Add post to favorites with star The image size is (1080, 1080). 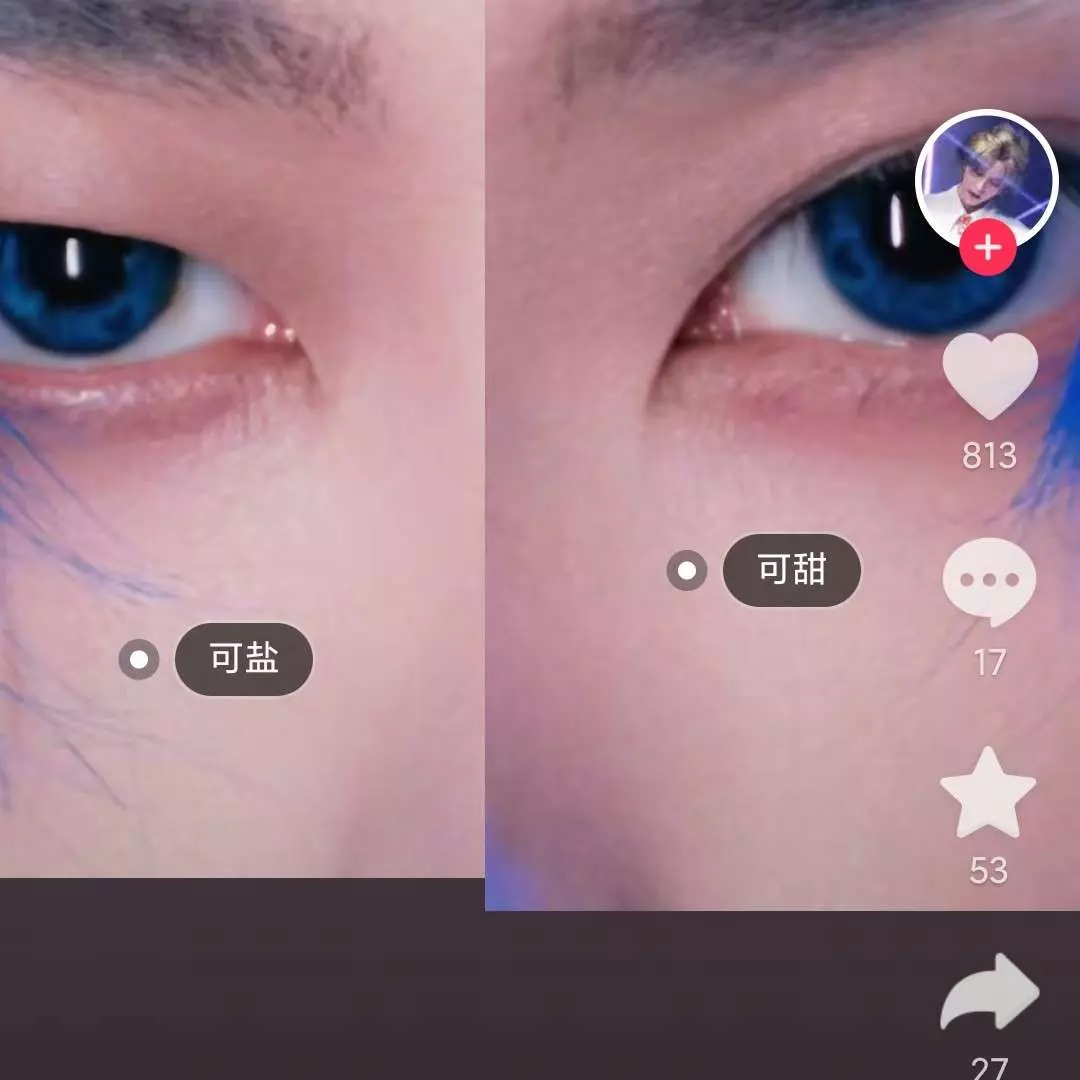pyautogui.click(x=988, y=793)
